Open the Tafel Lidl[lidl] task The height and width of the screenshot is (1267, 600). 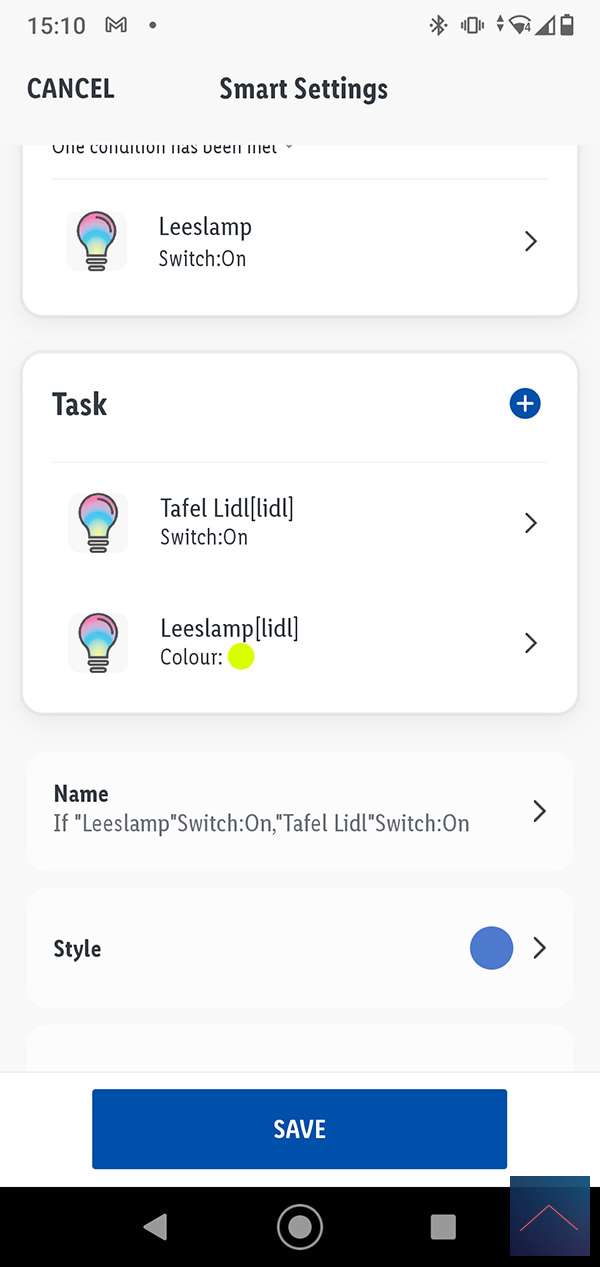299,523
